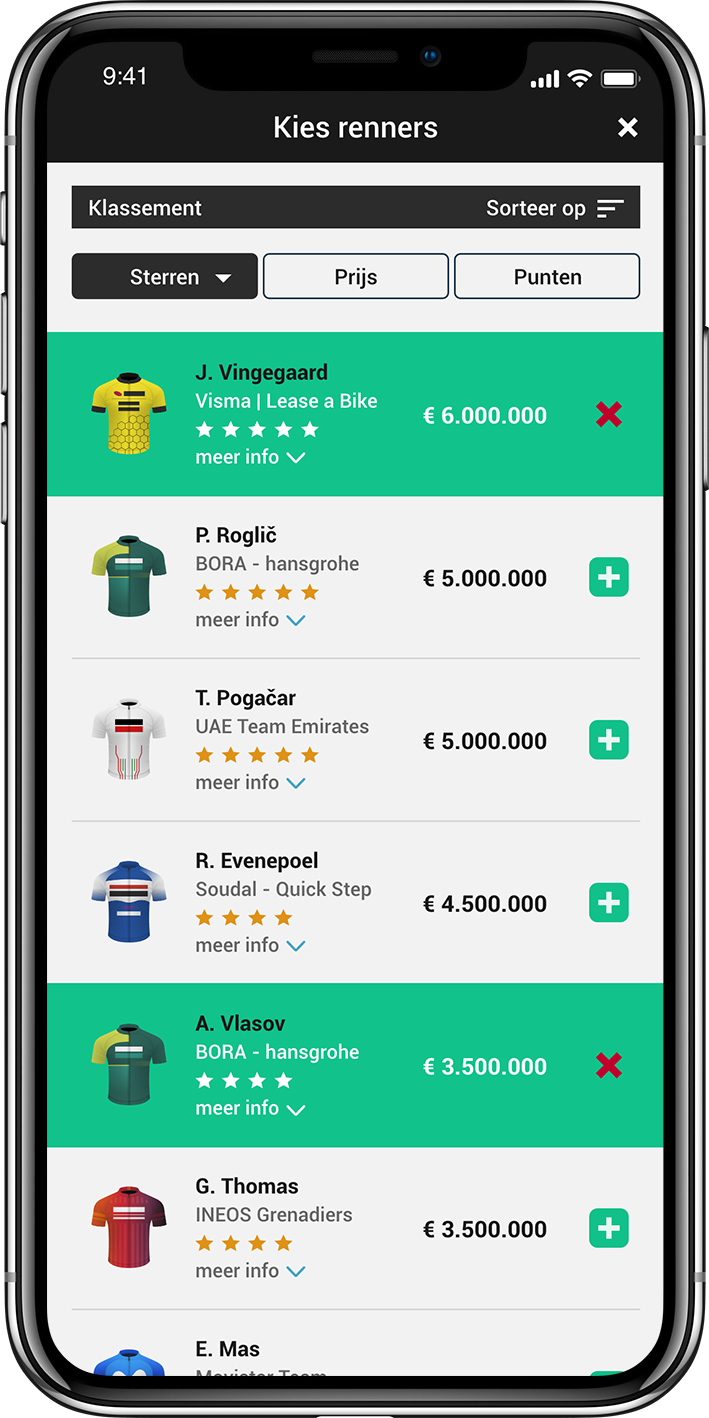This screenshot has height=1418, width=709.
Task: Expand meer info for A. Vlasov
Action: [x=250, y=1108]
